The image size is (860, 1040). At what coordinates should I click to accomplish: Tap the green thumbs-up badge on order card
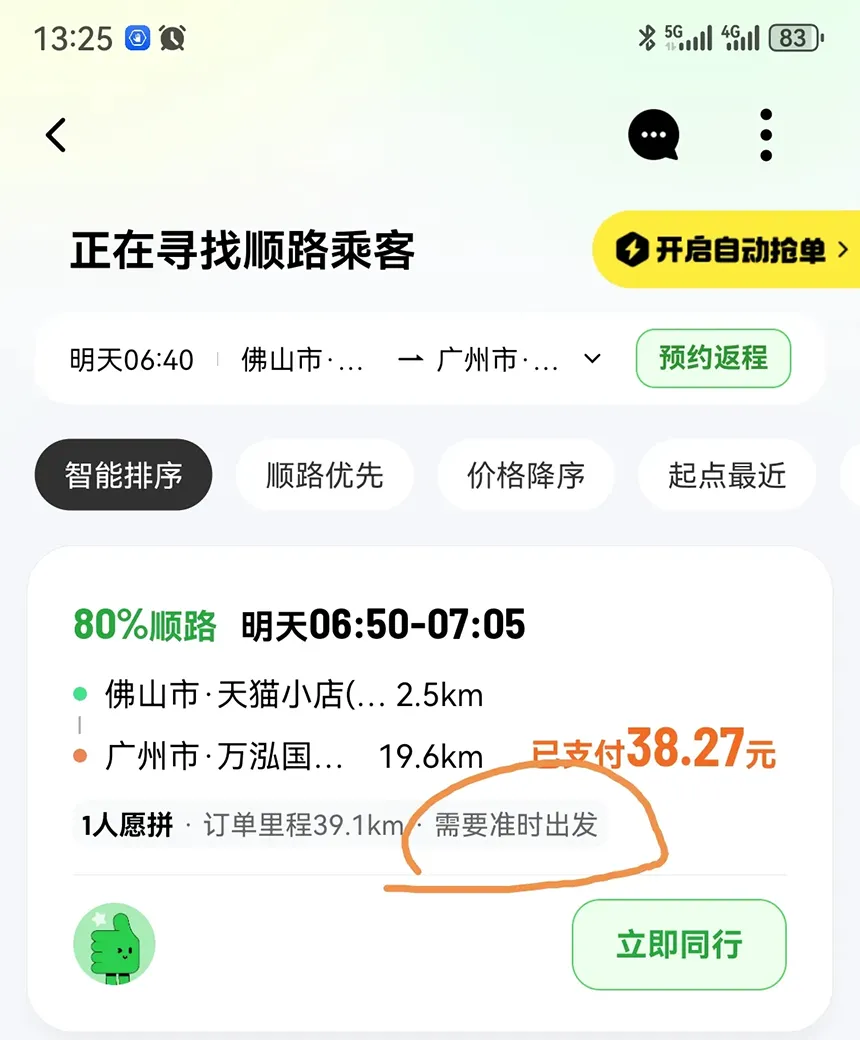point(113,944)
